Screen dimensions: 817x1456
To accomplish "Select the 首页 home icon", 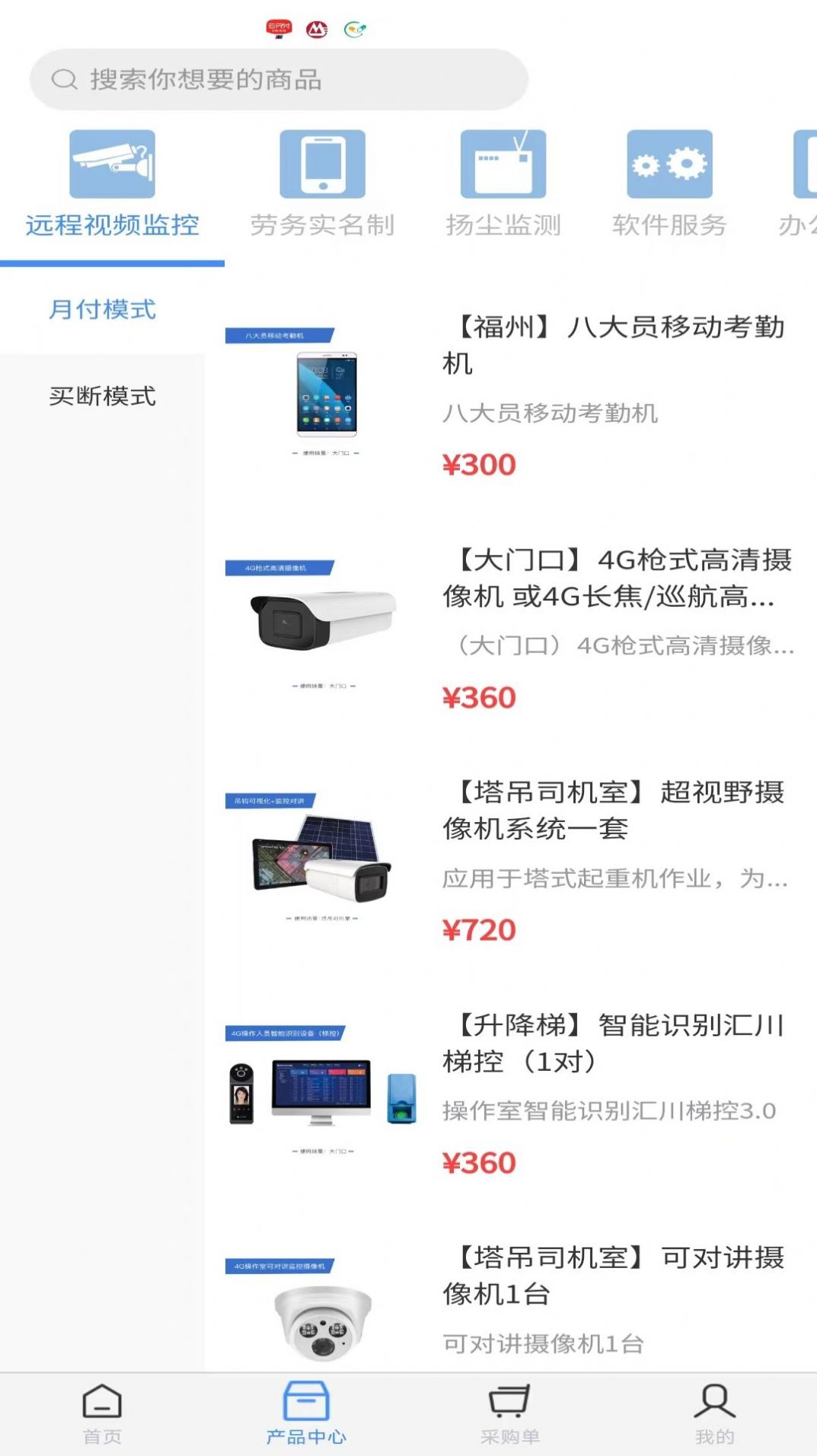I will (x=102, y=1409).
